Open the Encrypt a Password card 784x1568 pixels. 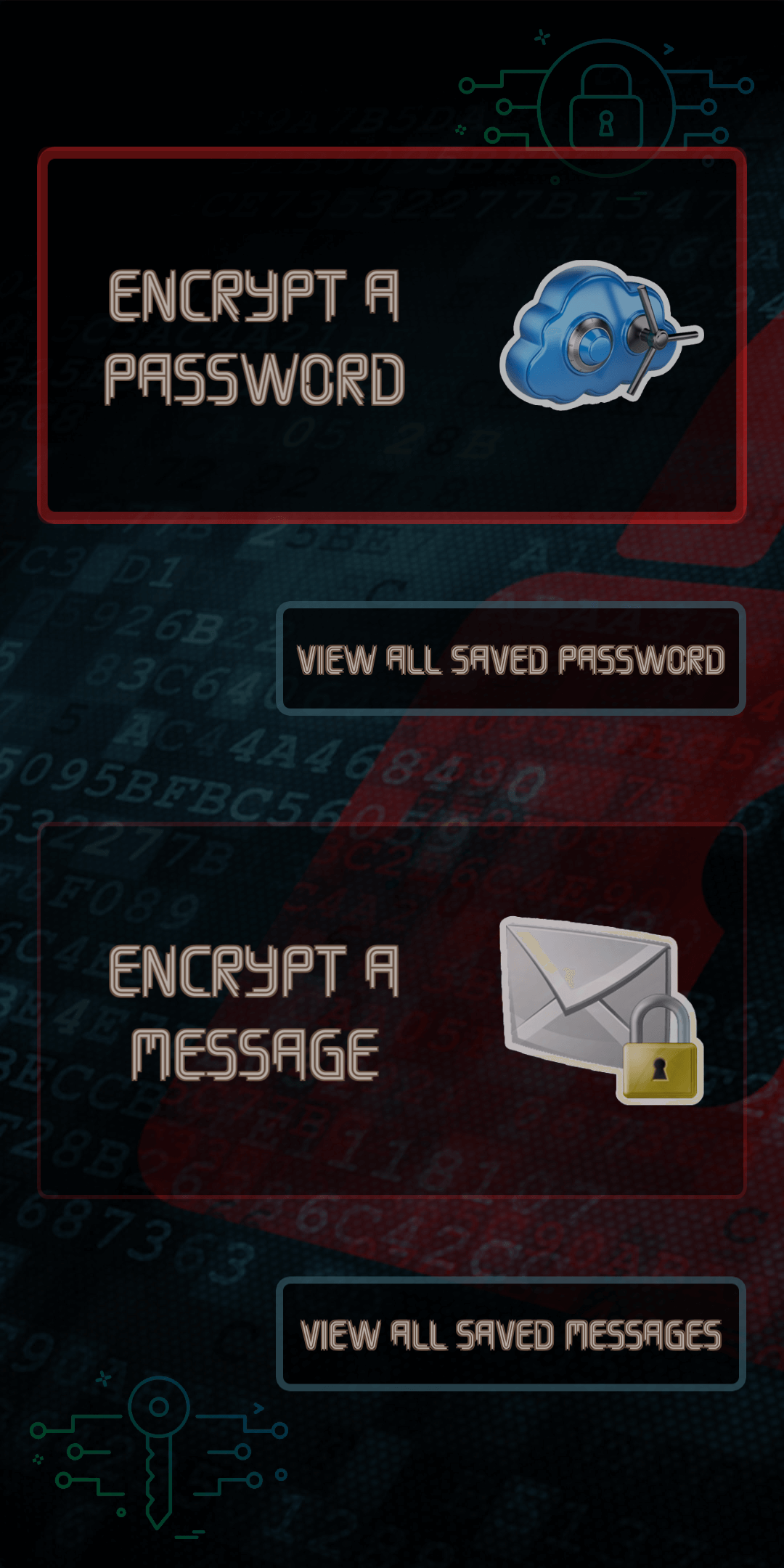click(x=392, y=335)
